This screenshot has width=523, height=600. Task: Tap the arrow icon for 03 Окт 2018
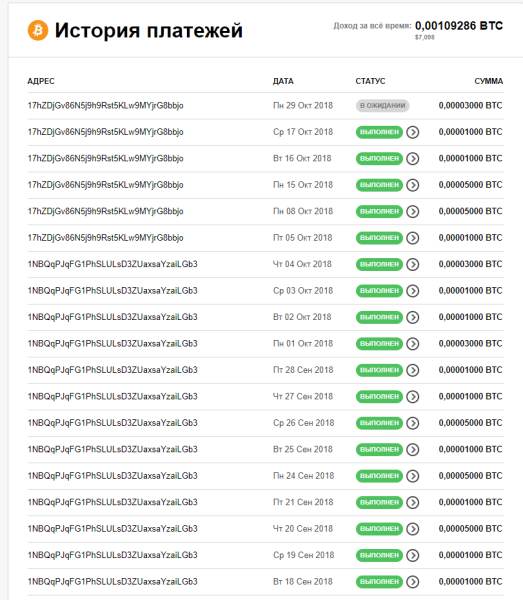point(412,291)
